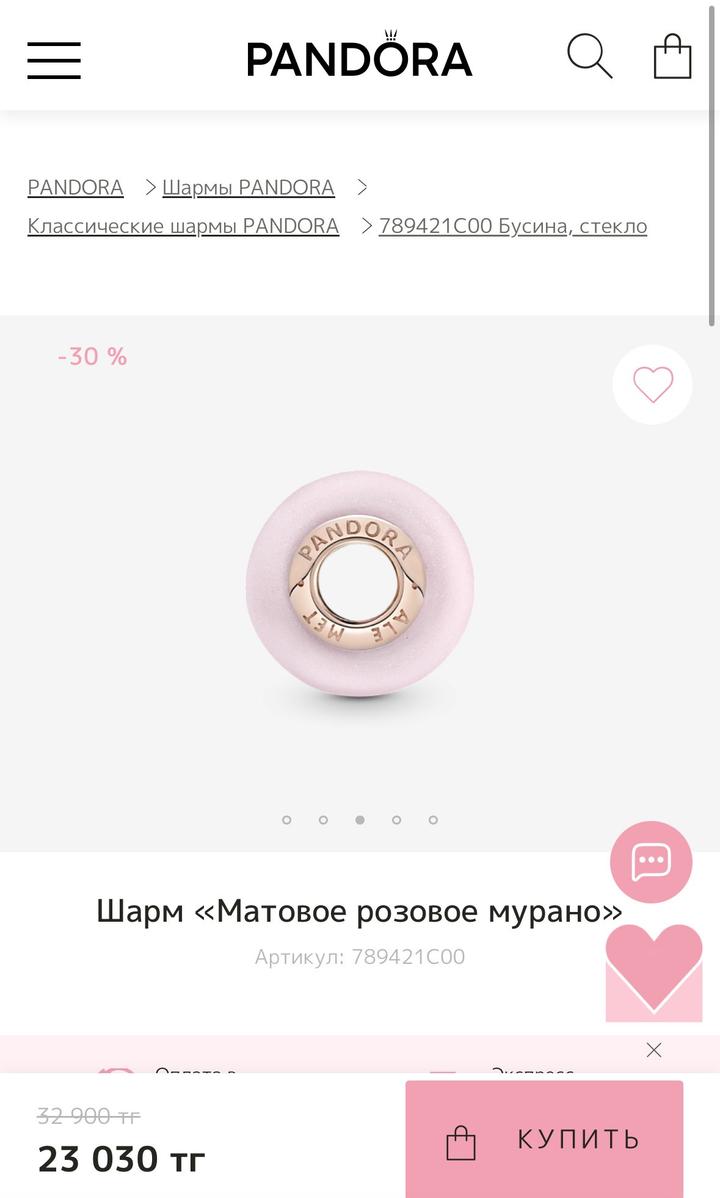
Task: Jump to the last product photo dot
Action: click(433, 820)
